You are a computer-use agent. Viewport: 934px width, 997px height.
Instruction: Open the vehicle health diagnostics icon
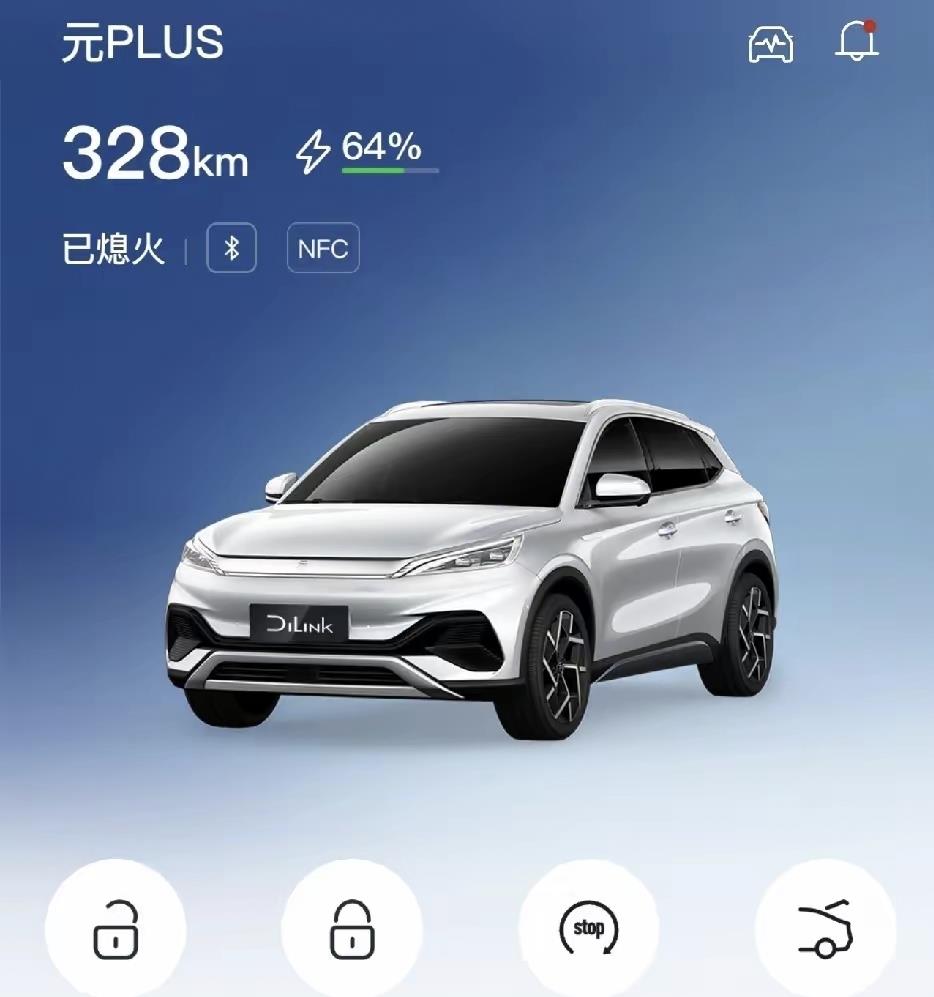tap(771, 45)
